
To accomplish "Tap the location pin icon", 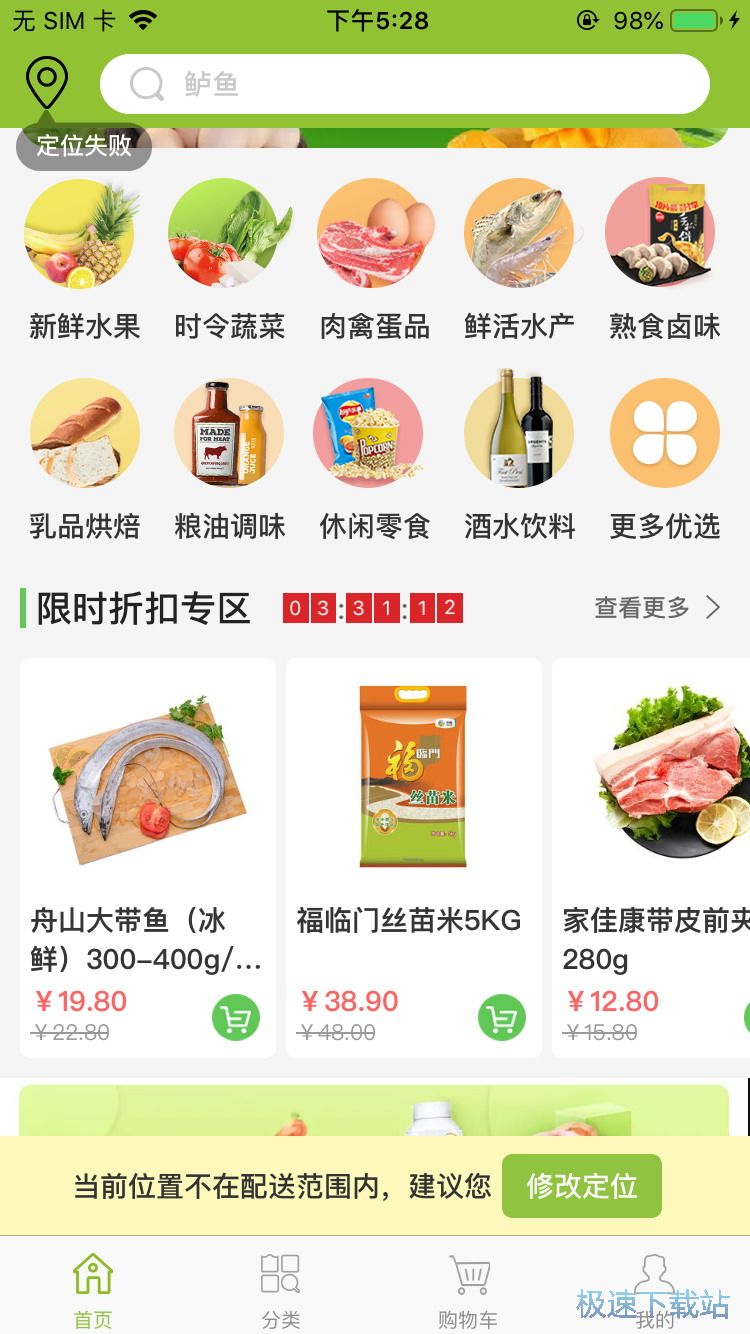I will 47,84.
